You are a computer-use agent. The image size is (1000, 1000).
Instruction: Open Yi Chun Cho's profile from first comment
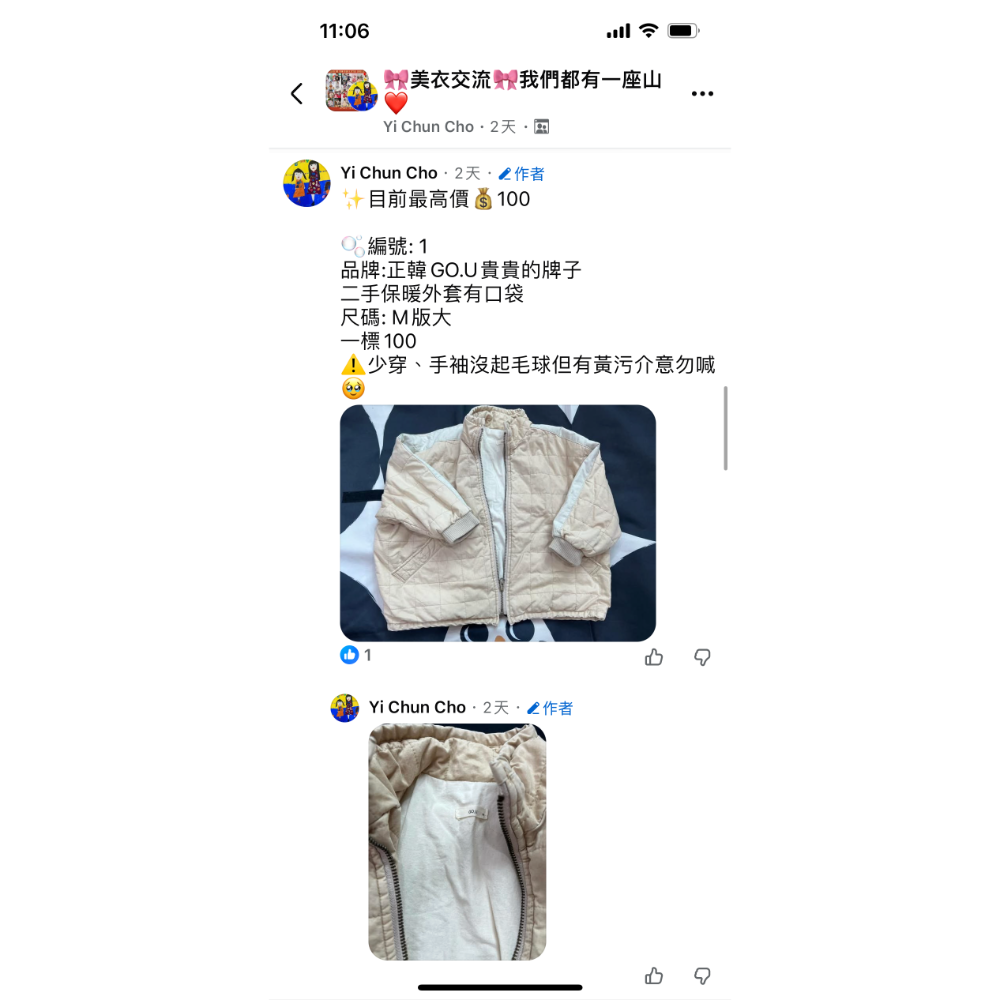(x=389, y=173)
